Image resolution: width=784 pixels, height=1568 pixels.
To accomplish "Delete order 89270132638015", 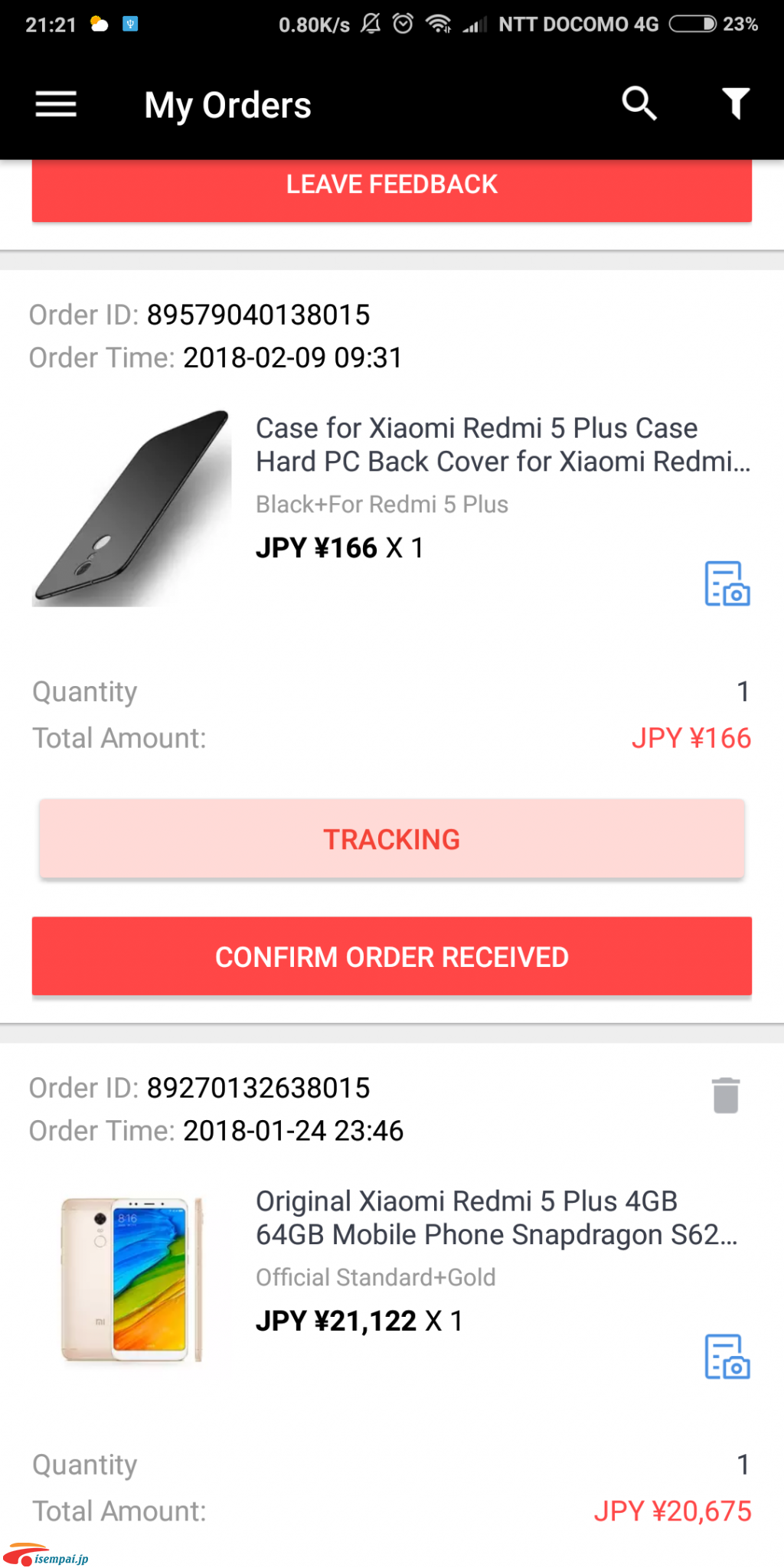I will 725,1095.
